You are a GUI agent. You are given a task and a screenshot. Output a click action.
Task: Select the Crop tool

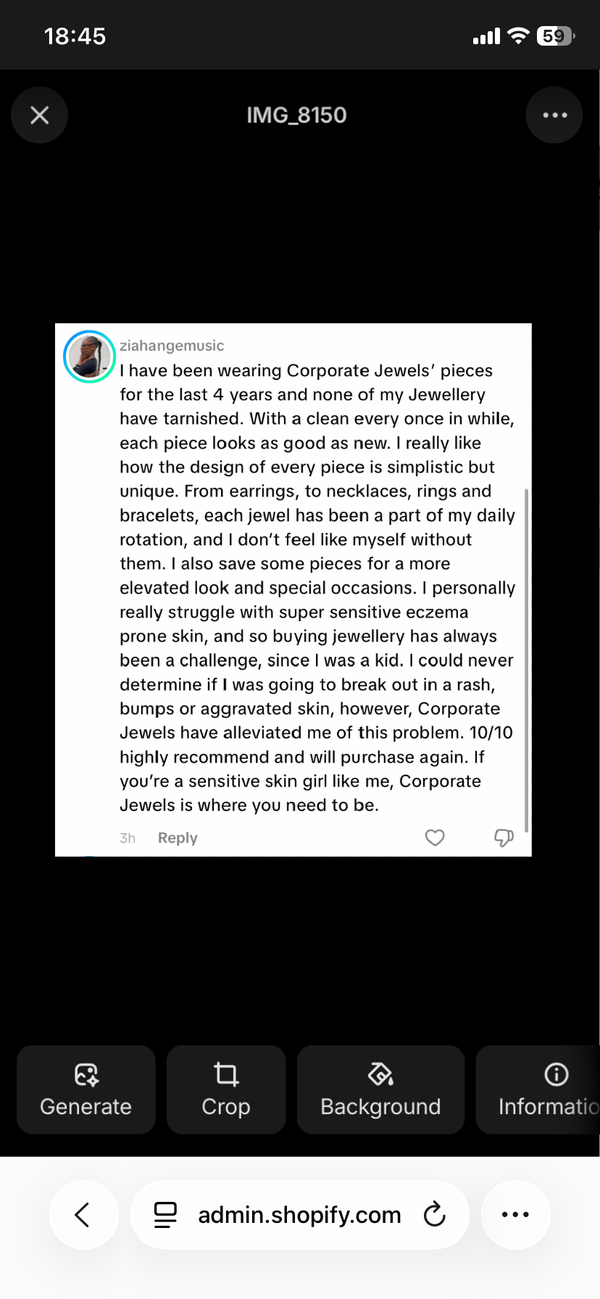click(226, 1089)
